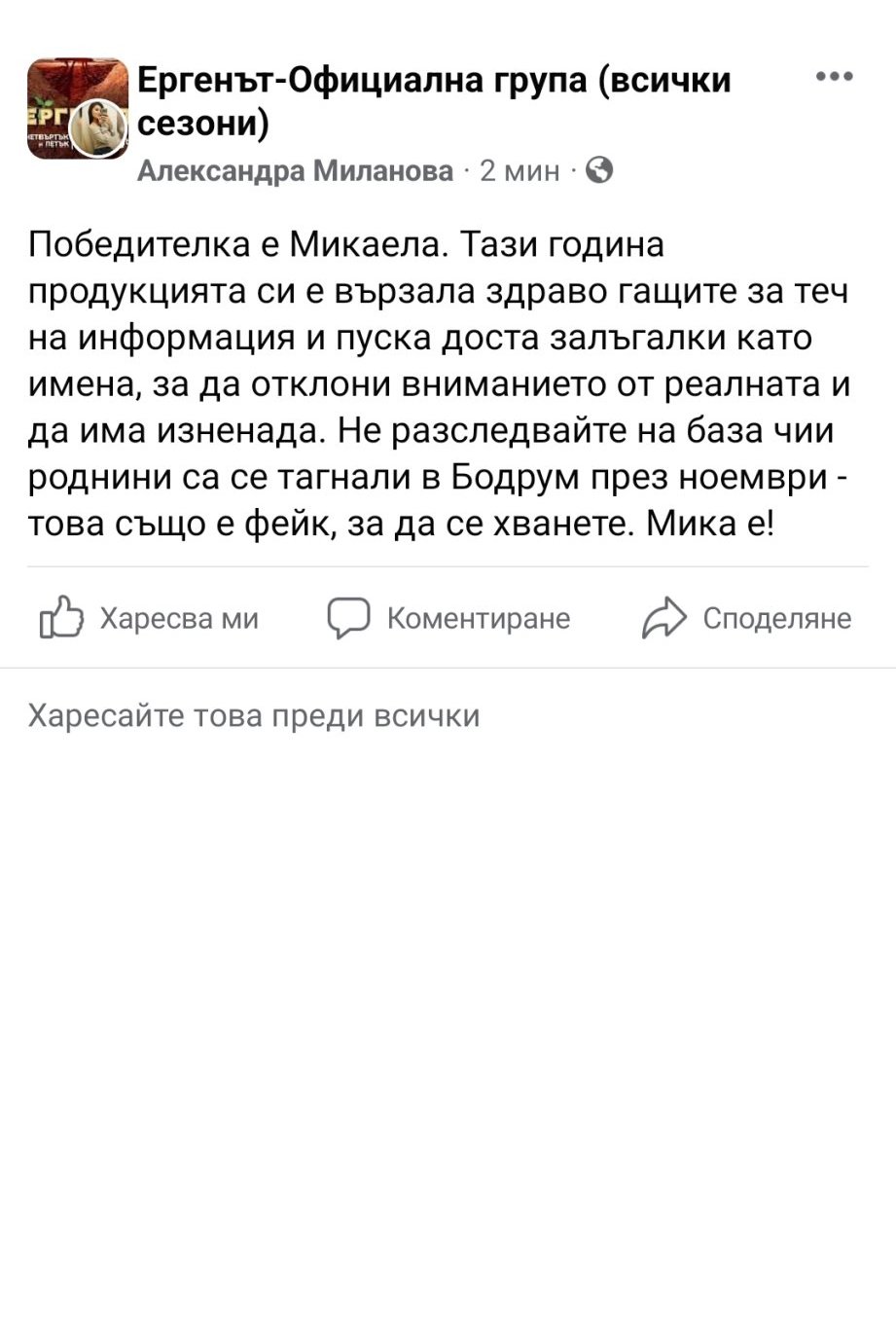Open the Ергенът-Официална група group page
Viewport: 896px width, 1344px height.
point(433,81)
